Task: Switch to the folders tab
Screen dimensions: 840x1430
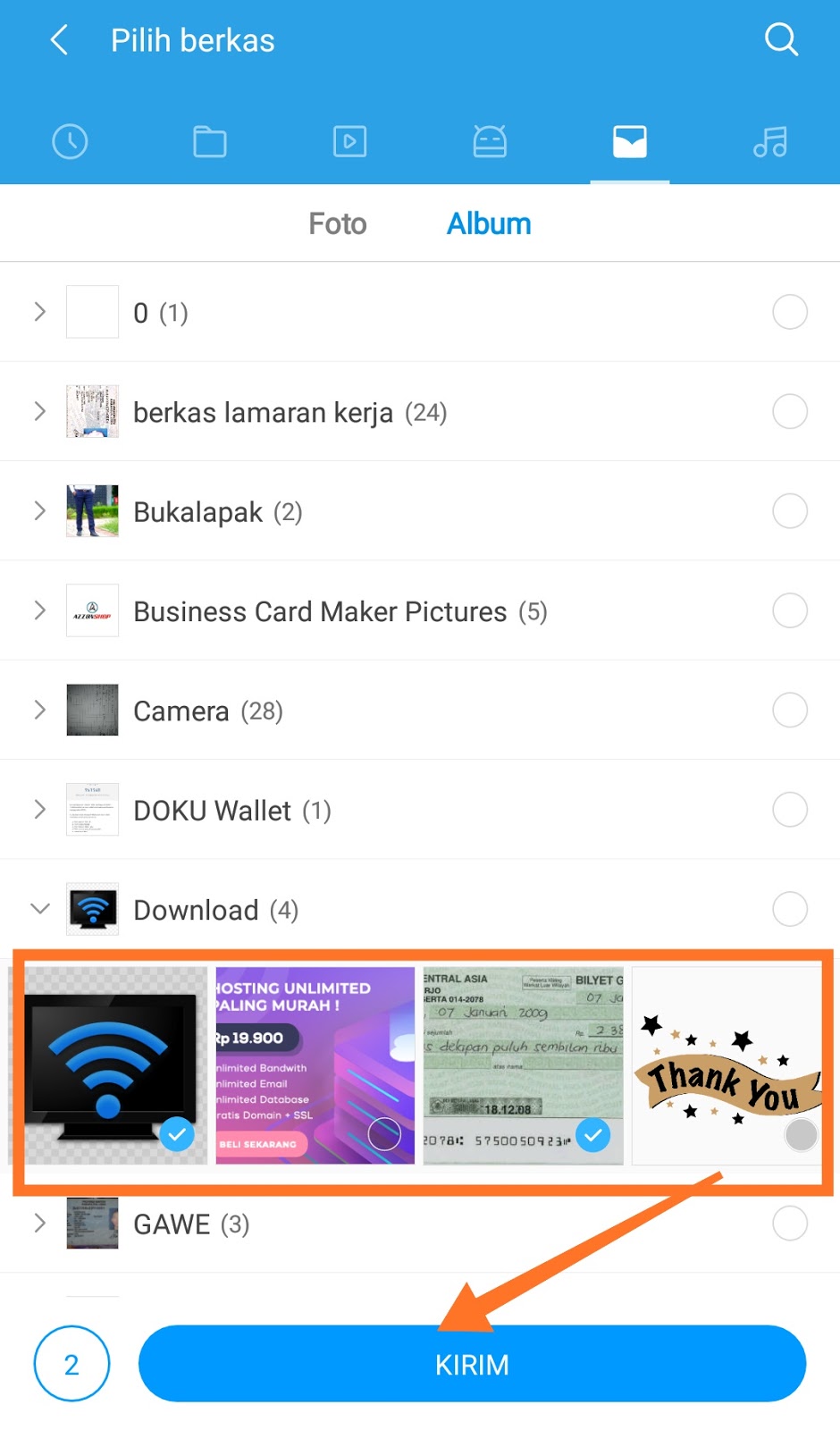Action: (210, 141)
